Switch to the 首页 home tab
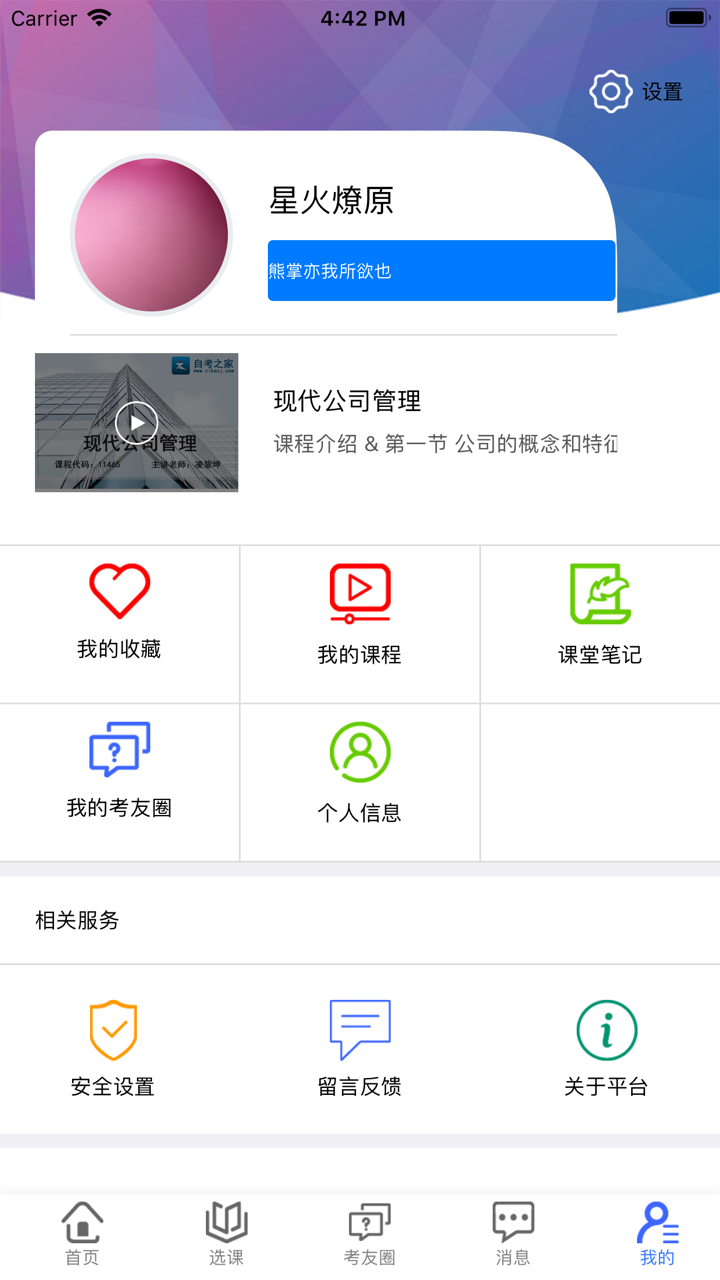 83,1230
